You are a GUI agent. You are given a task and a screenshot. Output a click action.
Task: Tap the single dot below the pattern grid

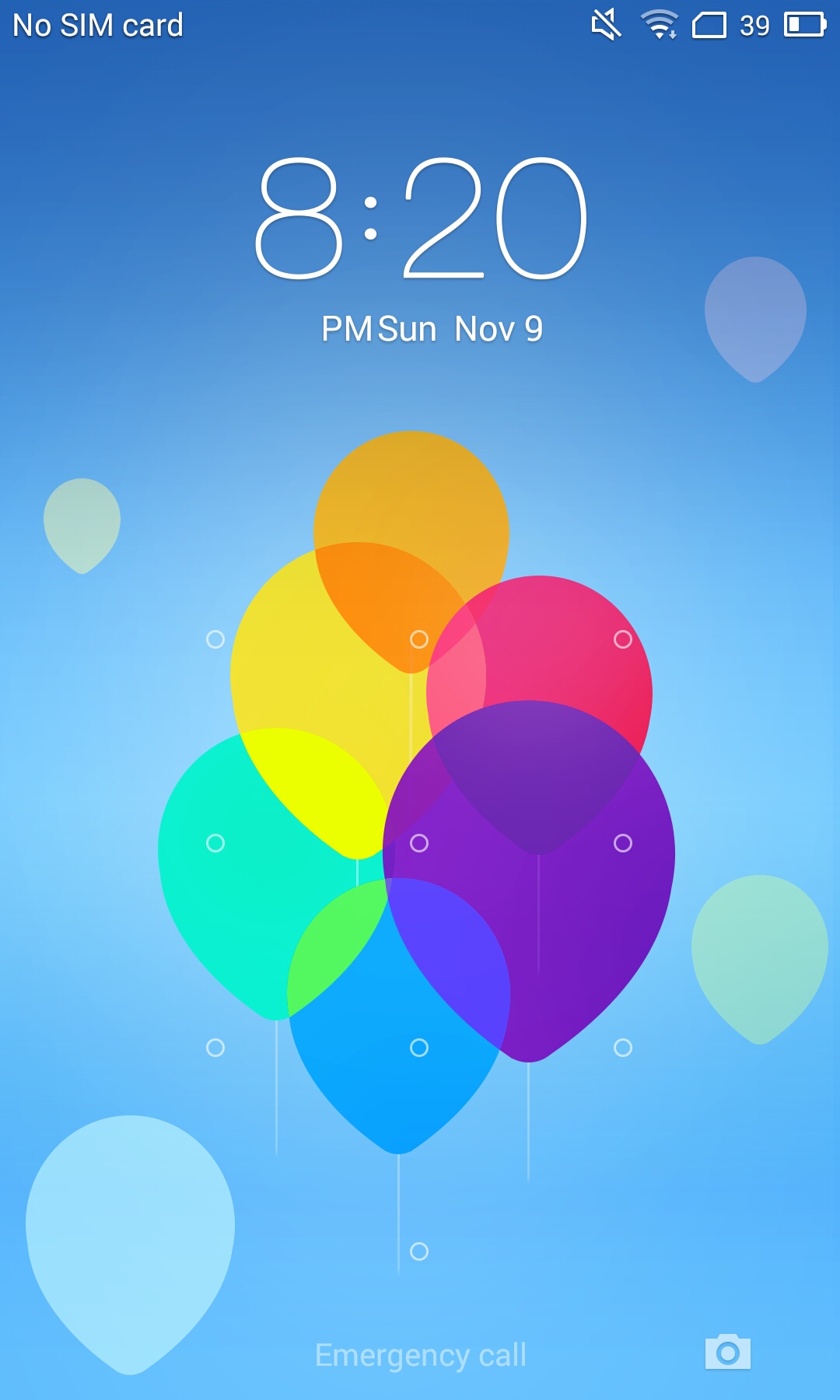tap(419, 1251)
